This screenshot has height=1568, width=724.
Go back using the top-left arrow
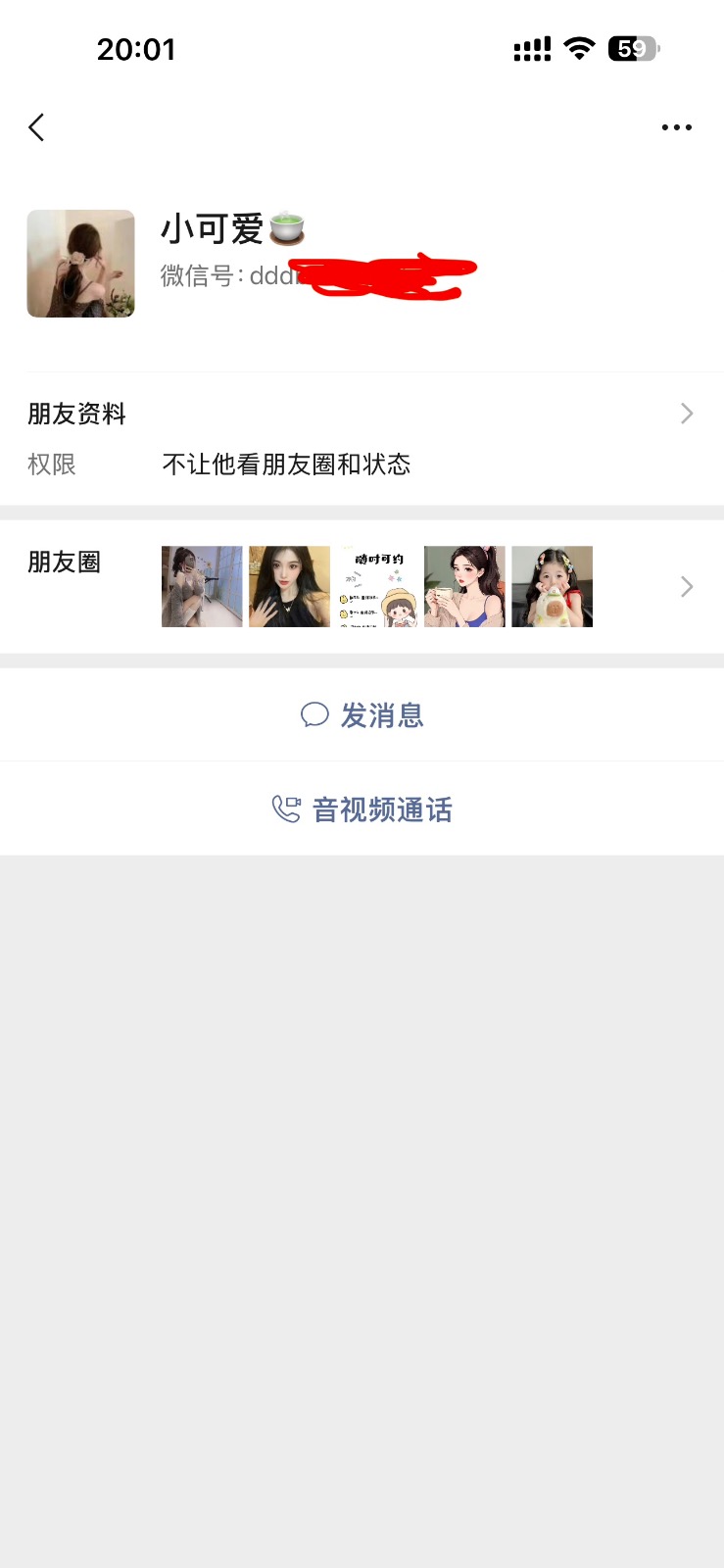click(x=37, y=127)
